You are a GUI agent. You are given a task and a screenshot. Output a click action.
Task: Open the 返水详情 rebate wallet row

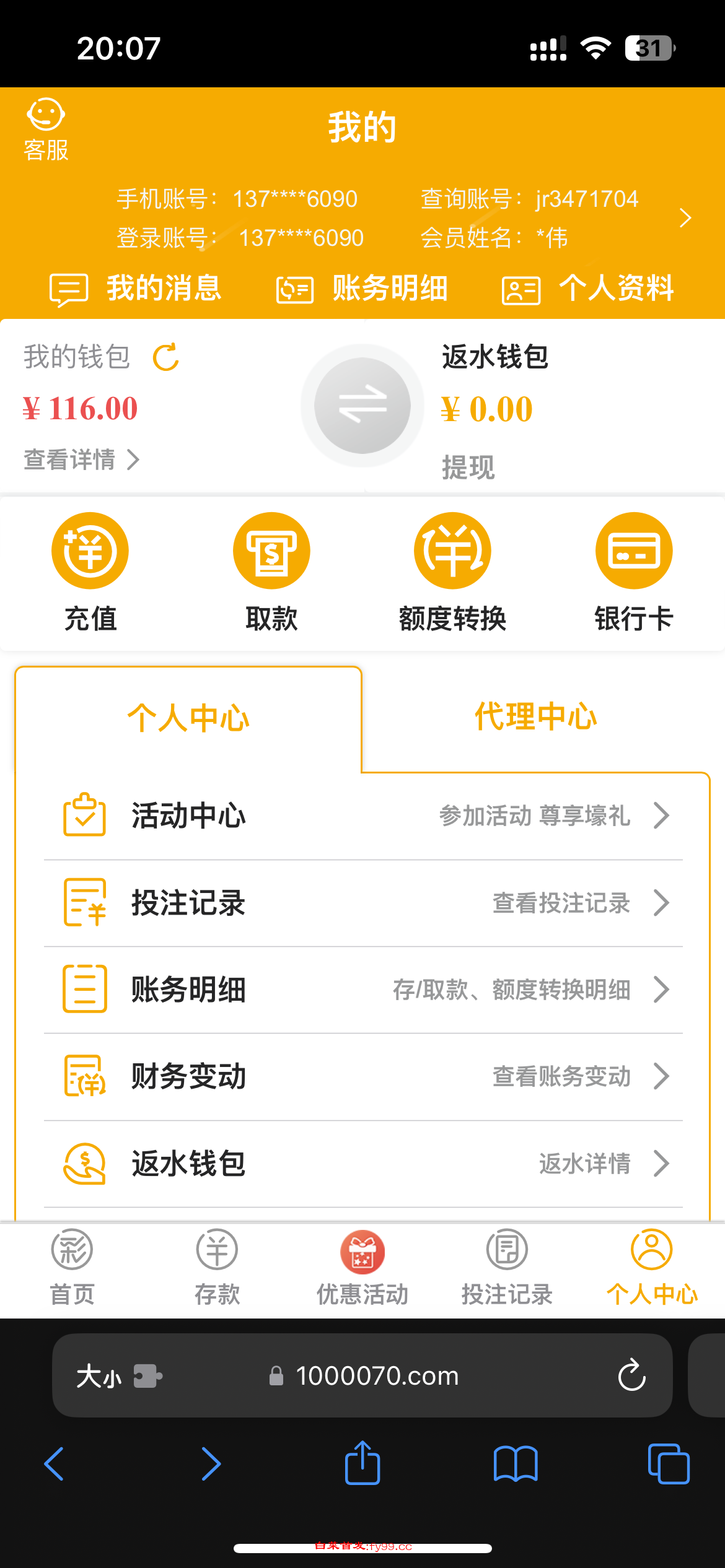tap(363, 1164)
